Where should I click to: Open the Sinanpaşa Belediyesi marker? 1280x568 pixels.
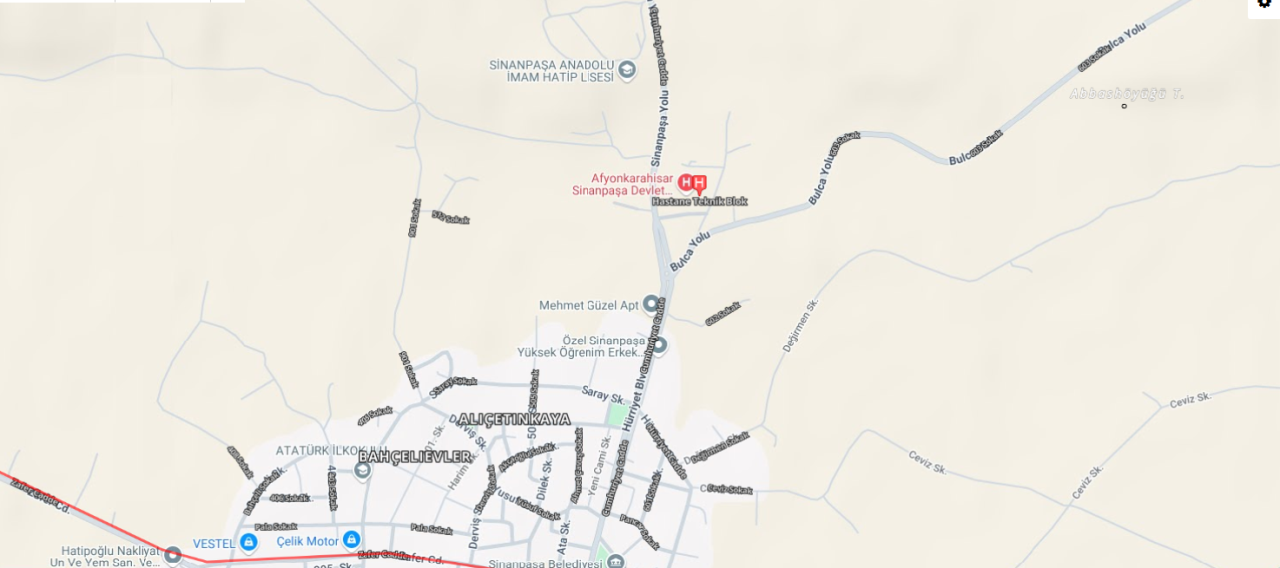[616, 561]
